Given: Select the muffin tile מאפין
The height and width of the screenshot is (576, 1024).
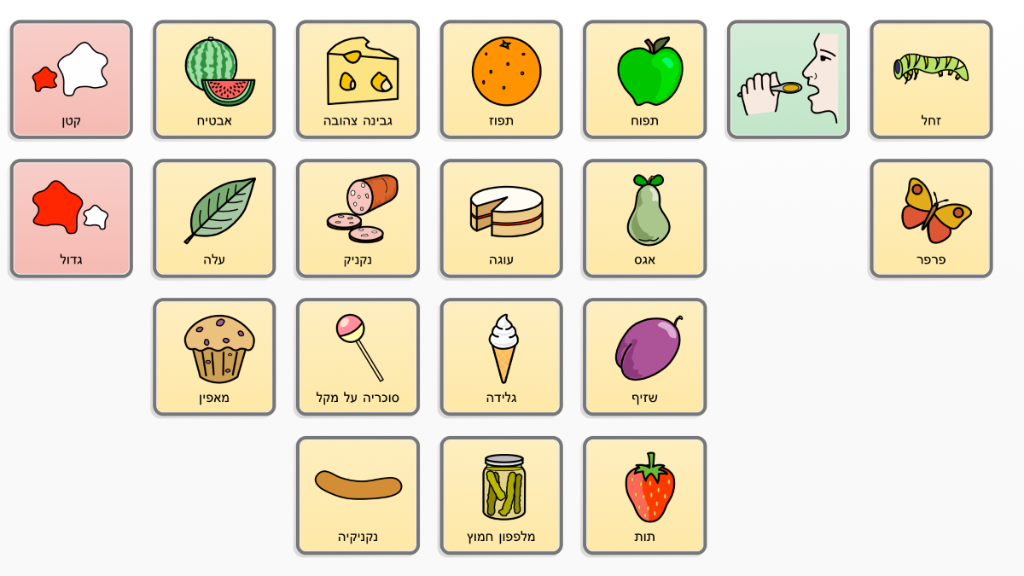Looking at the screenshot, I should 215,357.
